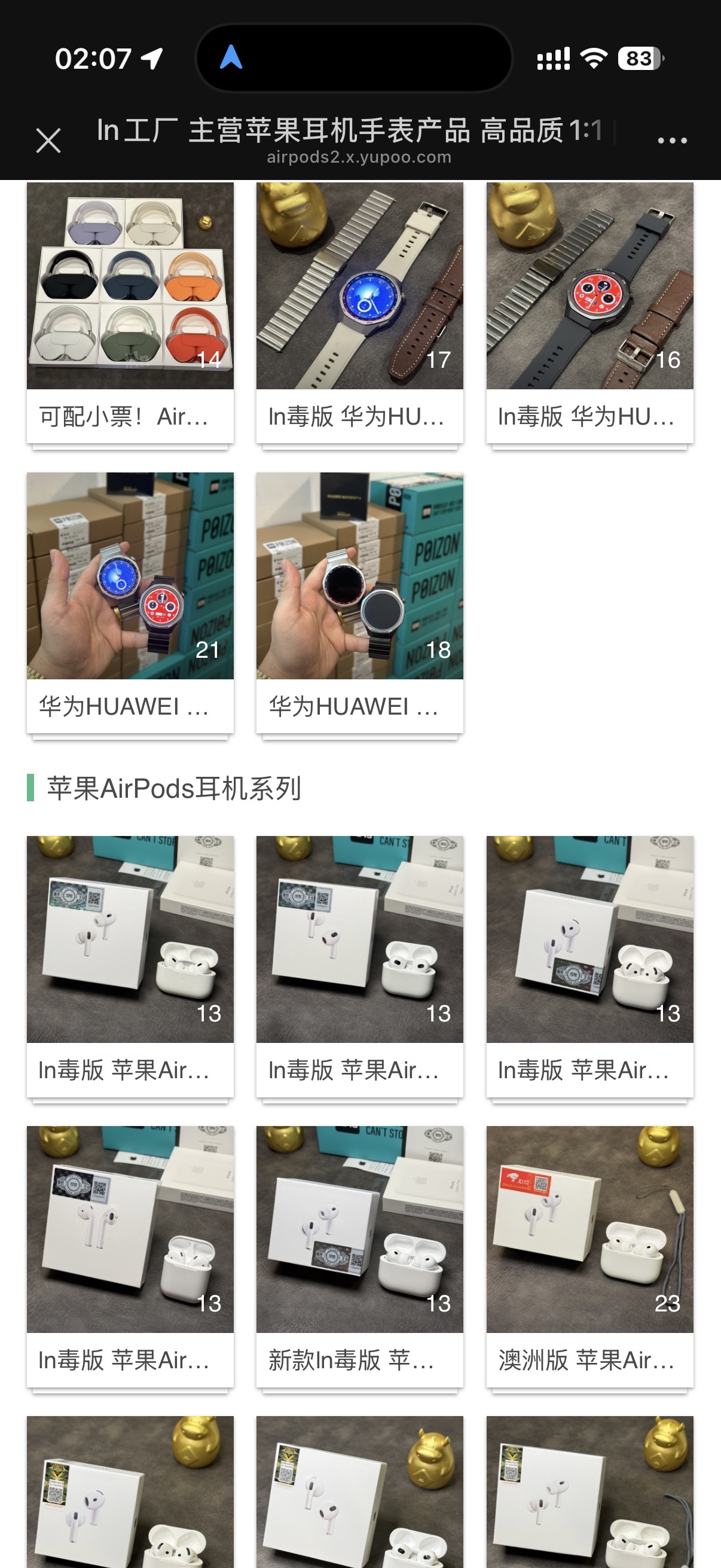Tap the battery indicator showing 83
Image resolution: width=721 pixels, height=1568 pixels.
click(x=637, y=59)
